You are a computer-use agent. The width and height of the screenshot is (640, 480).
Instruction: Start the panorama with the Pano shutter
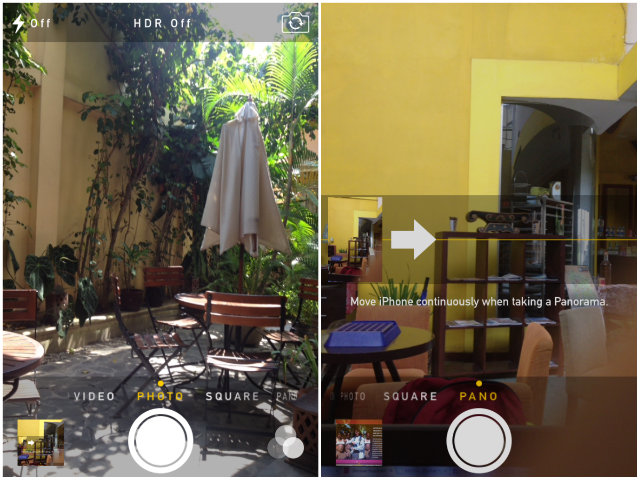click(x=478, y=440)
